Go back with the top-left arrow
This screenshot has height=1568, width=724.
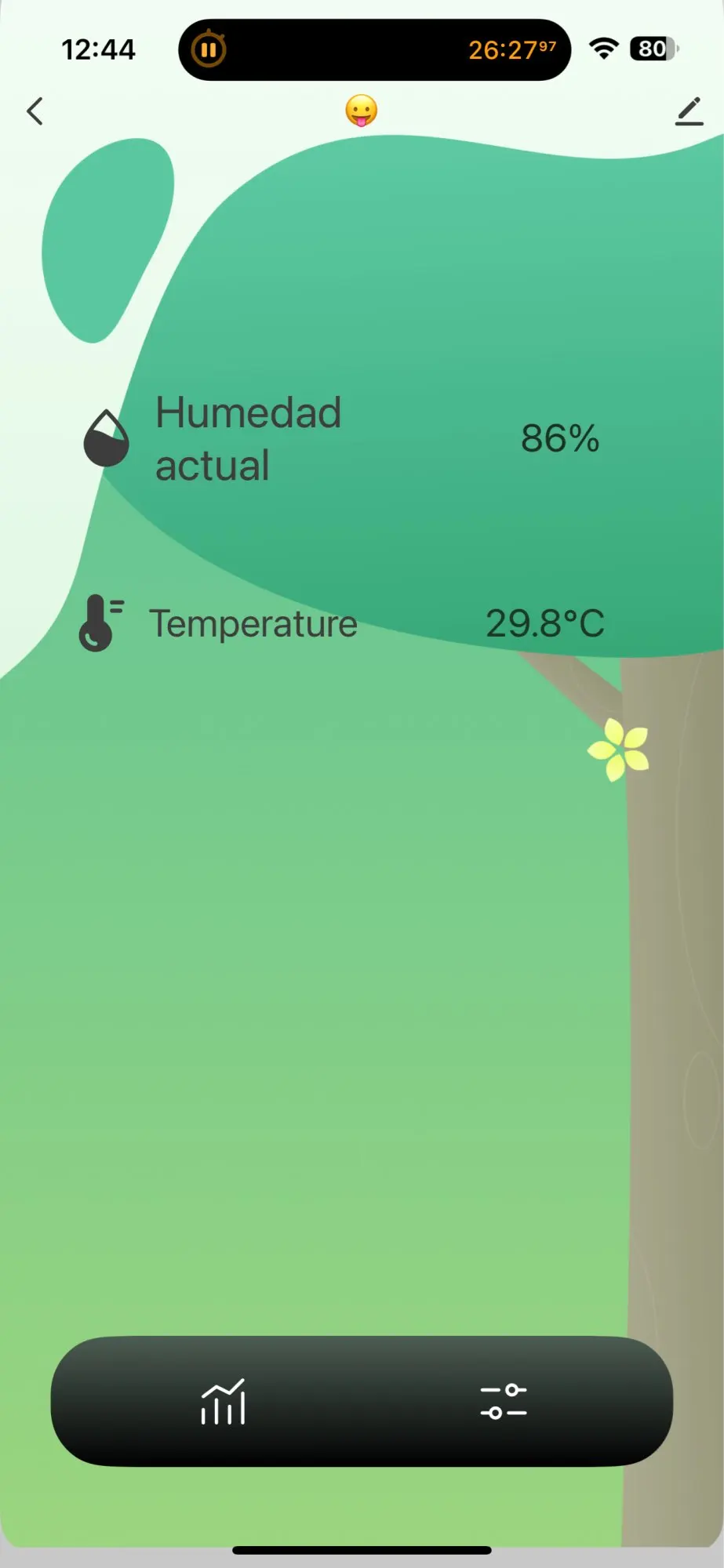point(35,111)
